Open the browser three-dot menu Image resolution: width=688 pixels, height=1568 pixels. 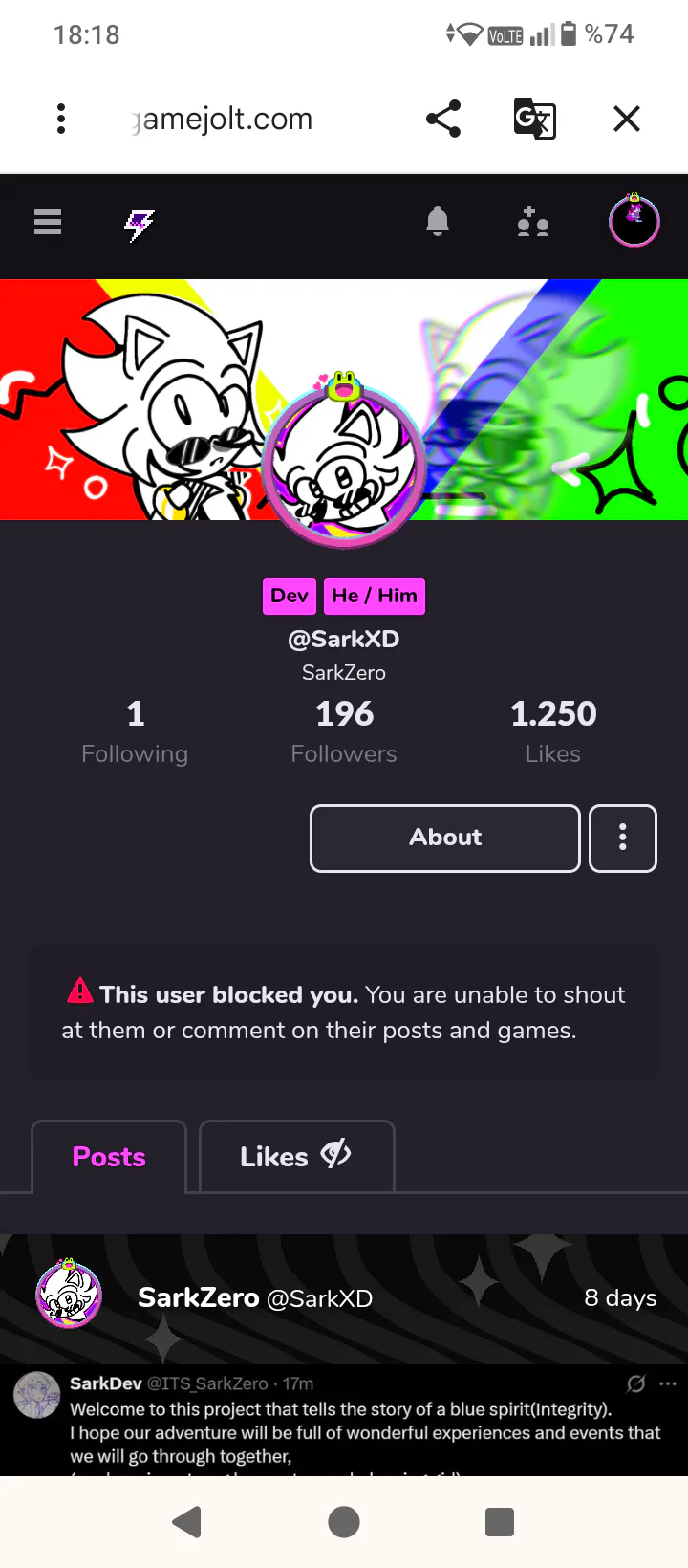pyautogui.click(x=61, y=119)
